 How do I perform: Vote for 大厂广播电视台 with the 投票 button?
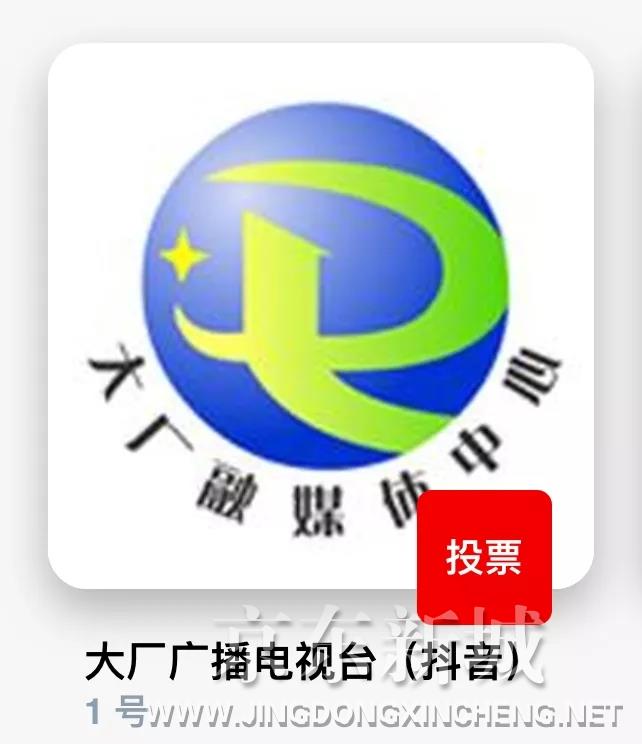pyautogui.click(x=484, y=558)
